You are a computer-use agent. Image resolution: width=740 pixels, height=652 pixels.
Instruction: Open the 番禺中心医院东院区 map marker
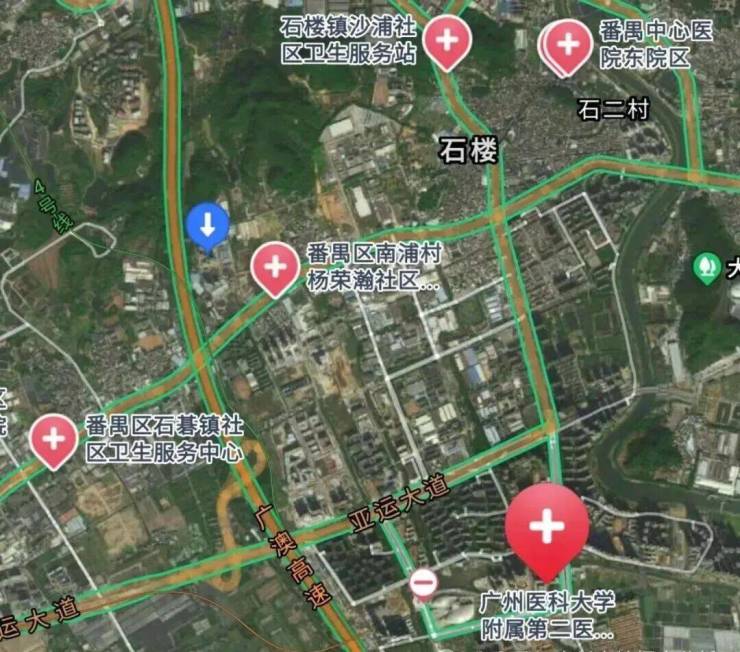pos(567,46)
